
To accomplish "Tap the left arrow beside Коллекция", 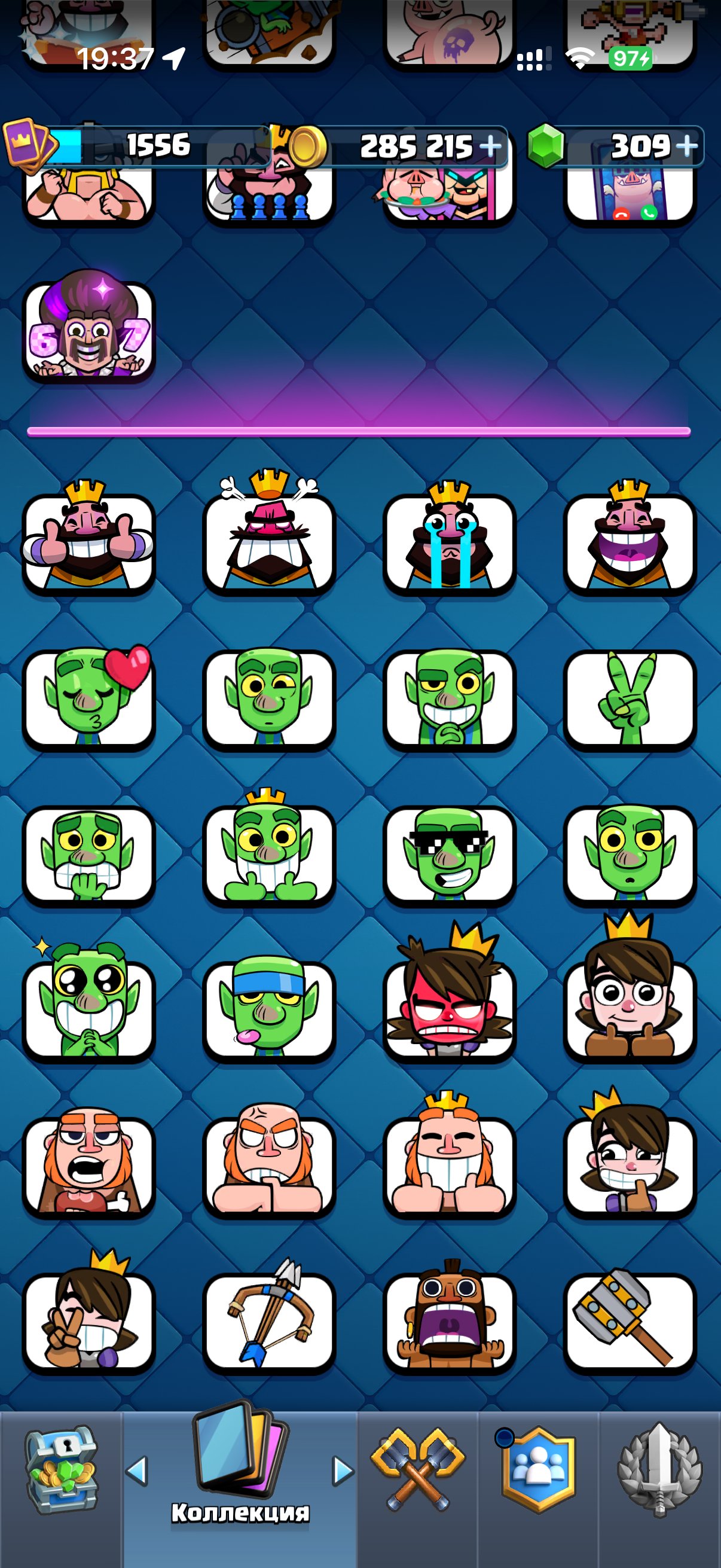I will 137,1471.
